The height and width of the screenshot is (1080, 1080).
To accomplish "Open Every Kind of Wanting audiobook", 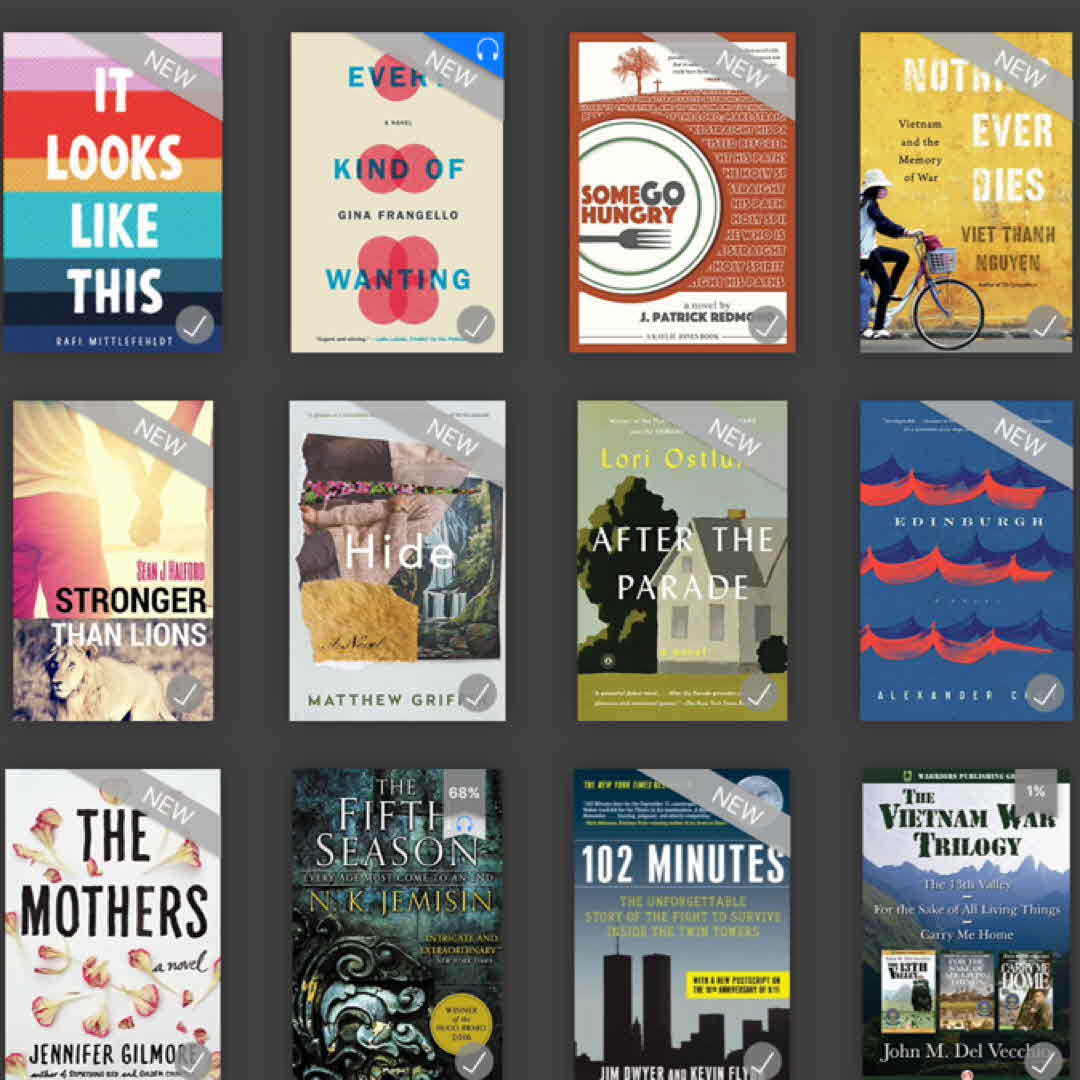I will click(x=397, y=192).
